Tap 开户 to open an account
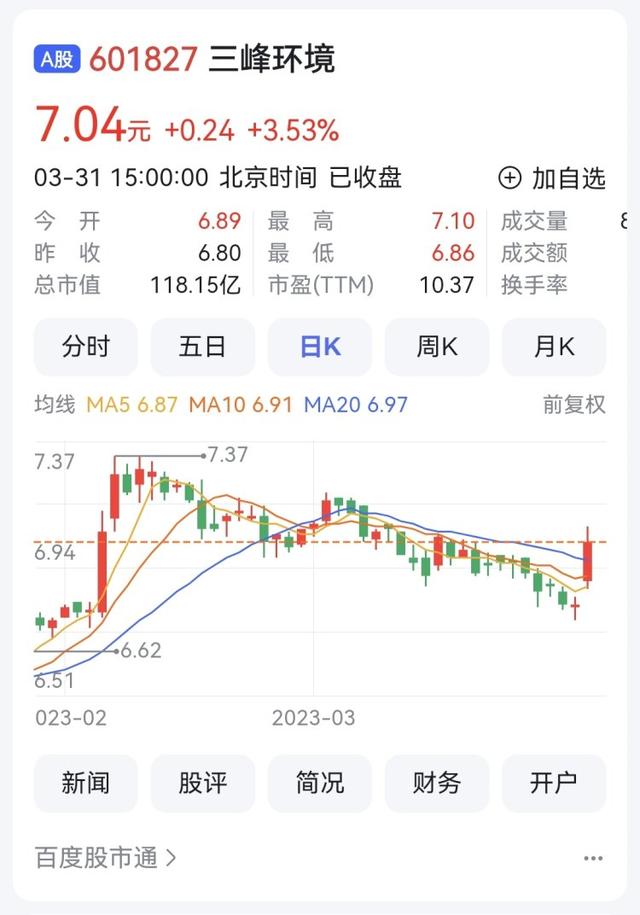 tap(554, 783)
